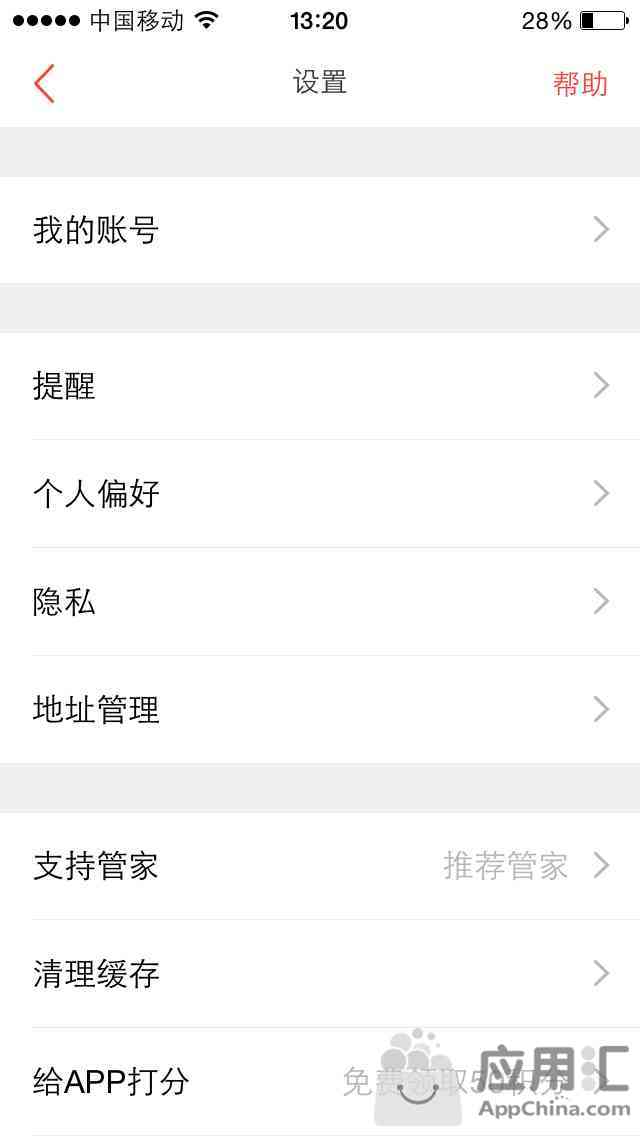The image size is (640, 1136).
Task: Open 地址管理 address management
Action: click(x=320, y=709)
